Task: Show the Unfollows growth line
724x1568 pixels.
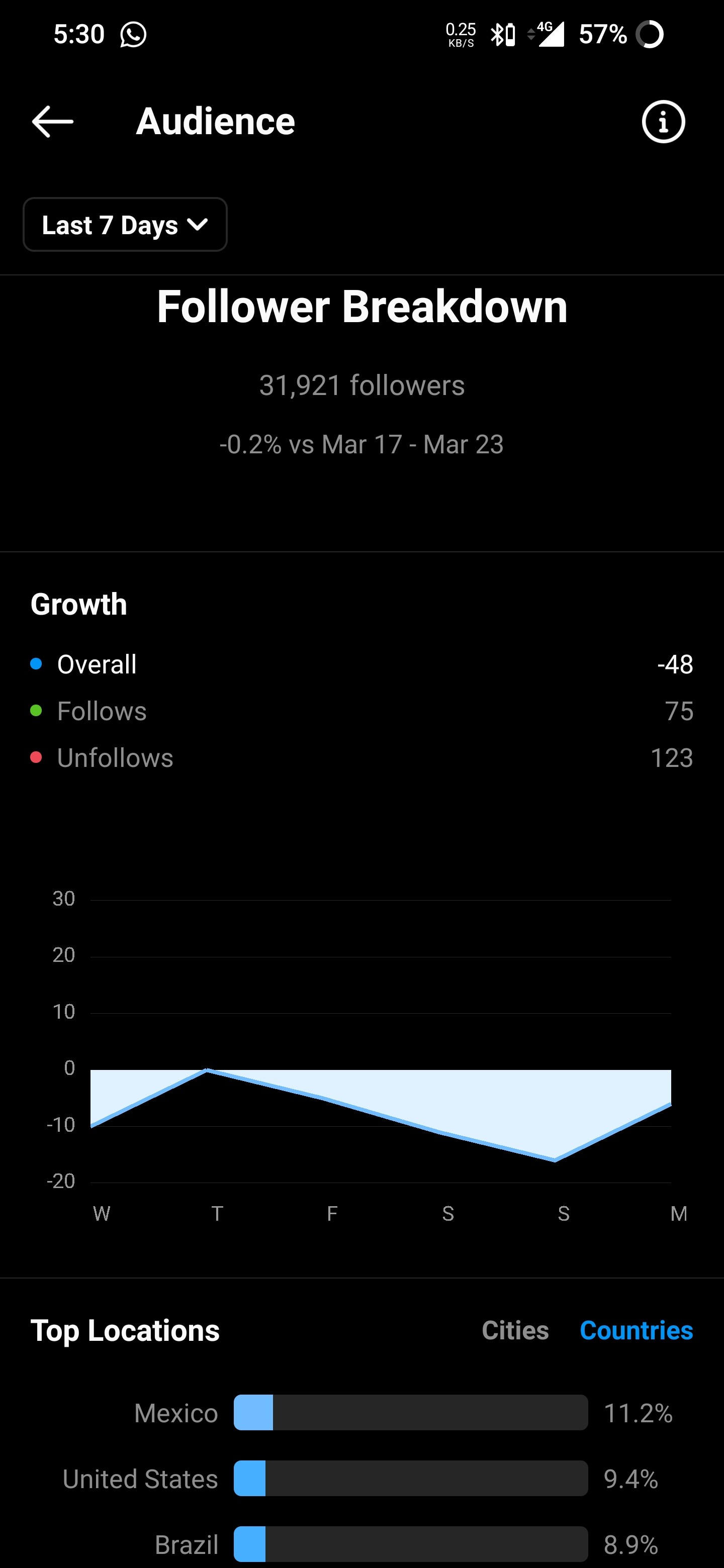Action: (361, 758)
